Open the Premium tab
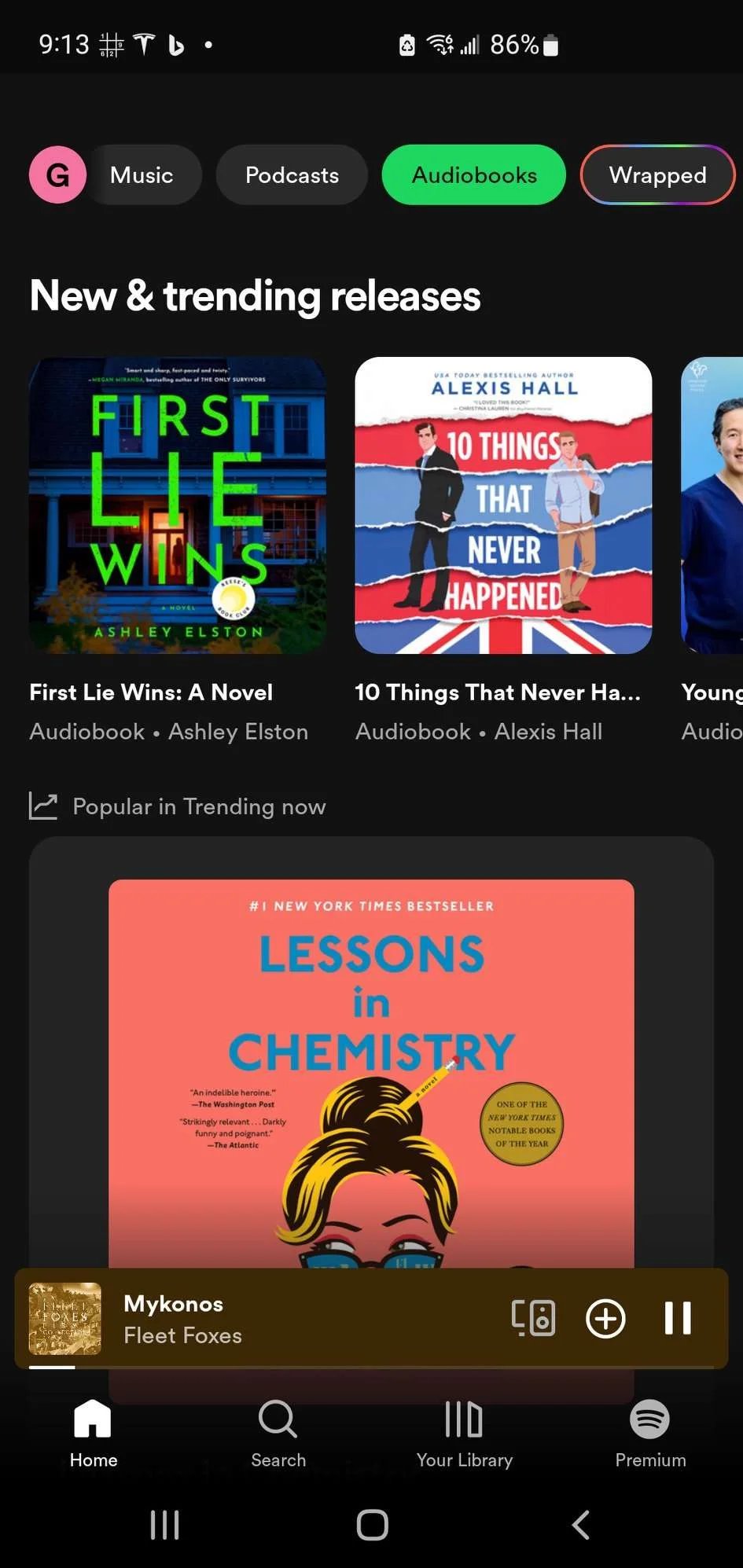This screenshot has height=1568, width=743. pyautogui.click(x=650, y=1434)
